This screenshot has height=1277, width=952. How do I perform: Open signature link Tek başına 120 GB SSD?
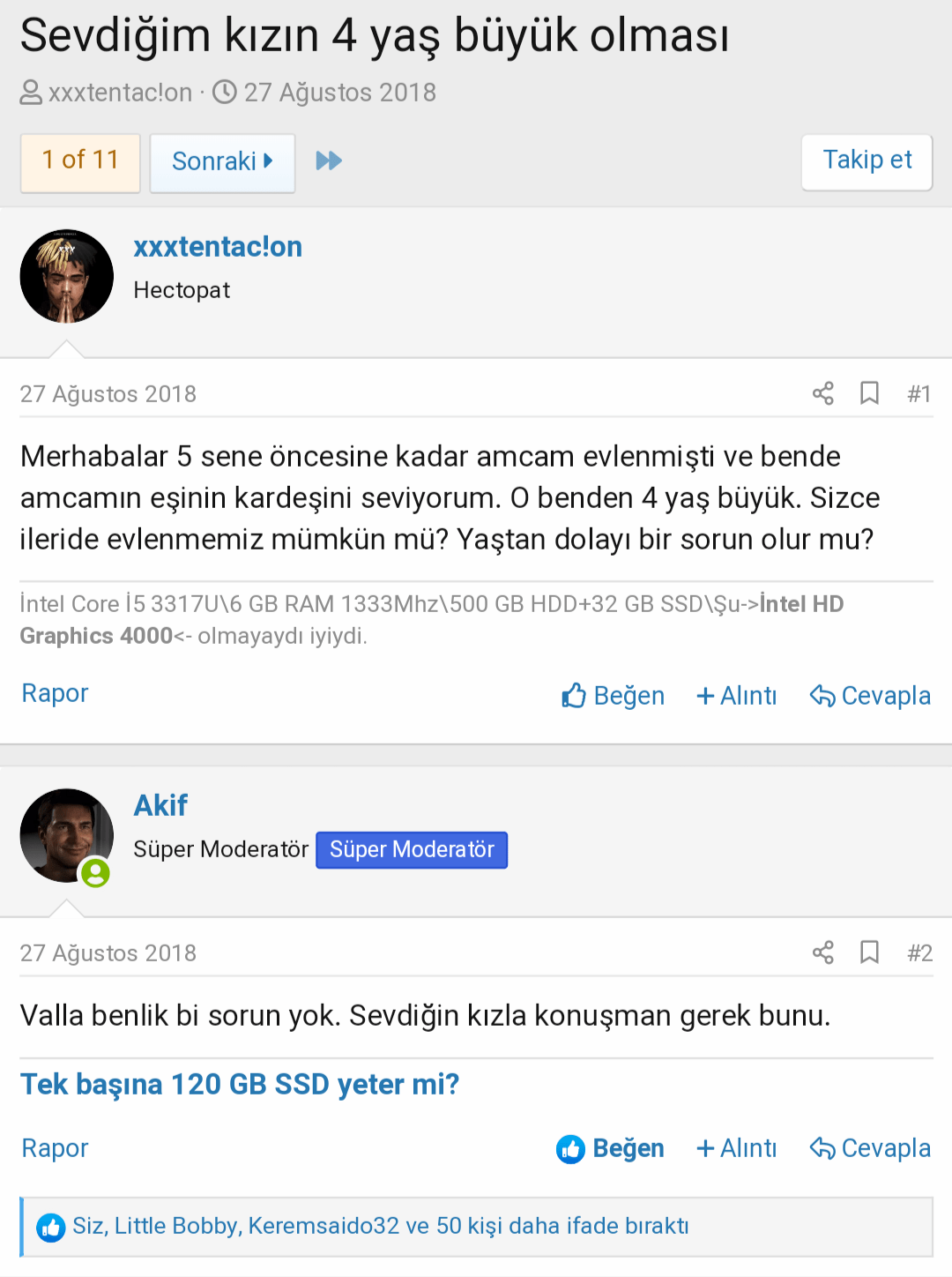(x=240, y=1084)
